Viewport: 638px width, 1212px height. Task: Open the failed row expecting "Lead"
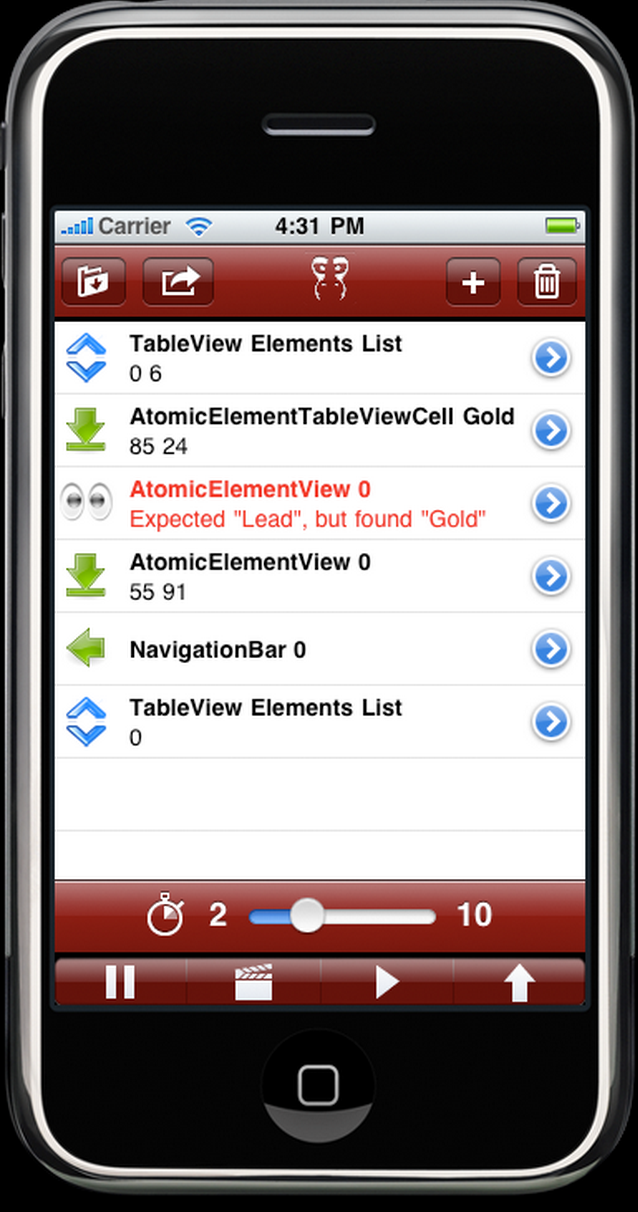click(320, 503)
